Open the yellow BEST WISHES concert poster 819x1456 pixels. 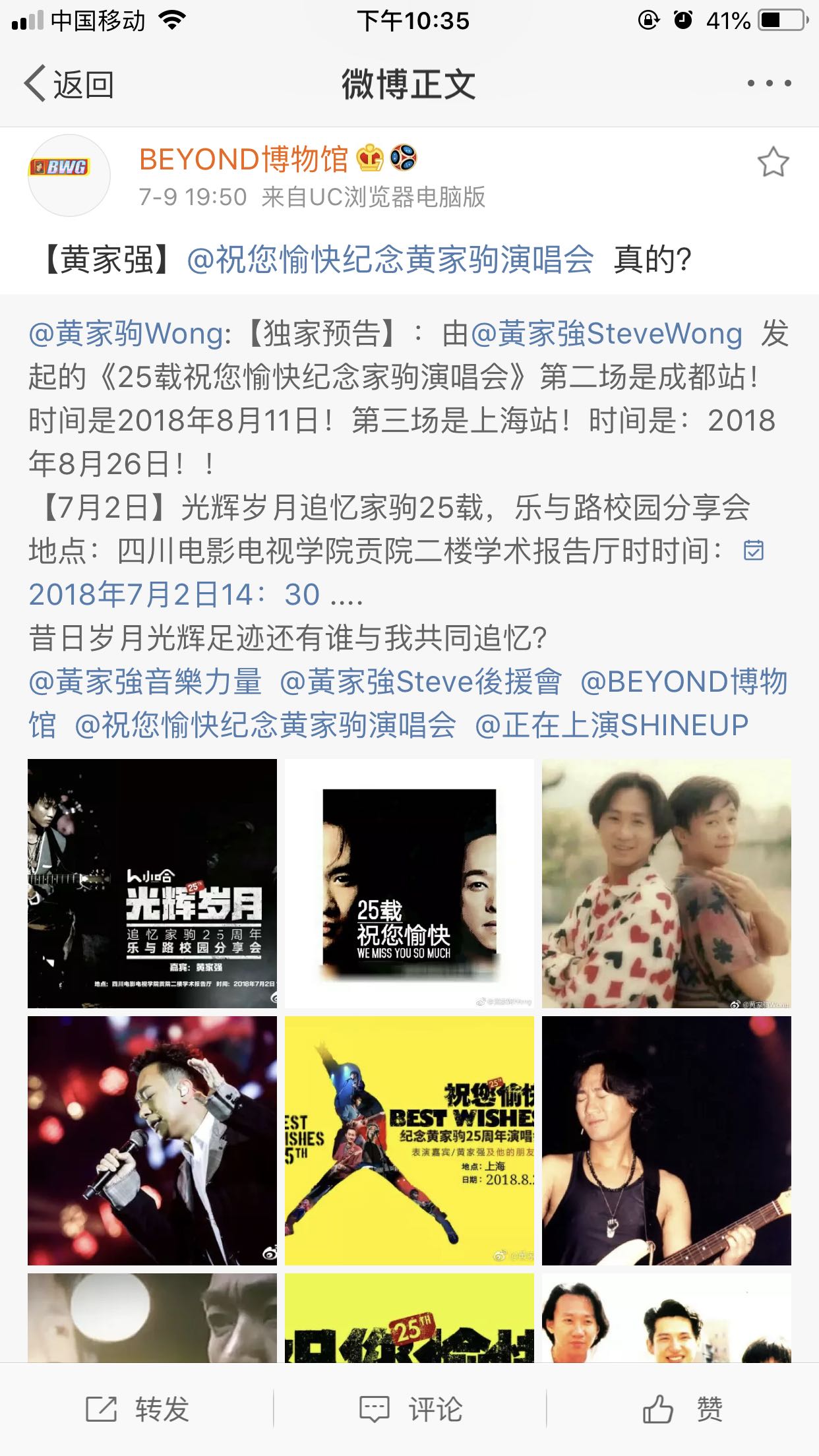coord(409,1141)
